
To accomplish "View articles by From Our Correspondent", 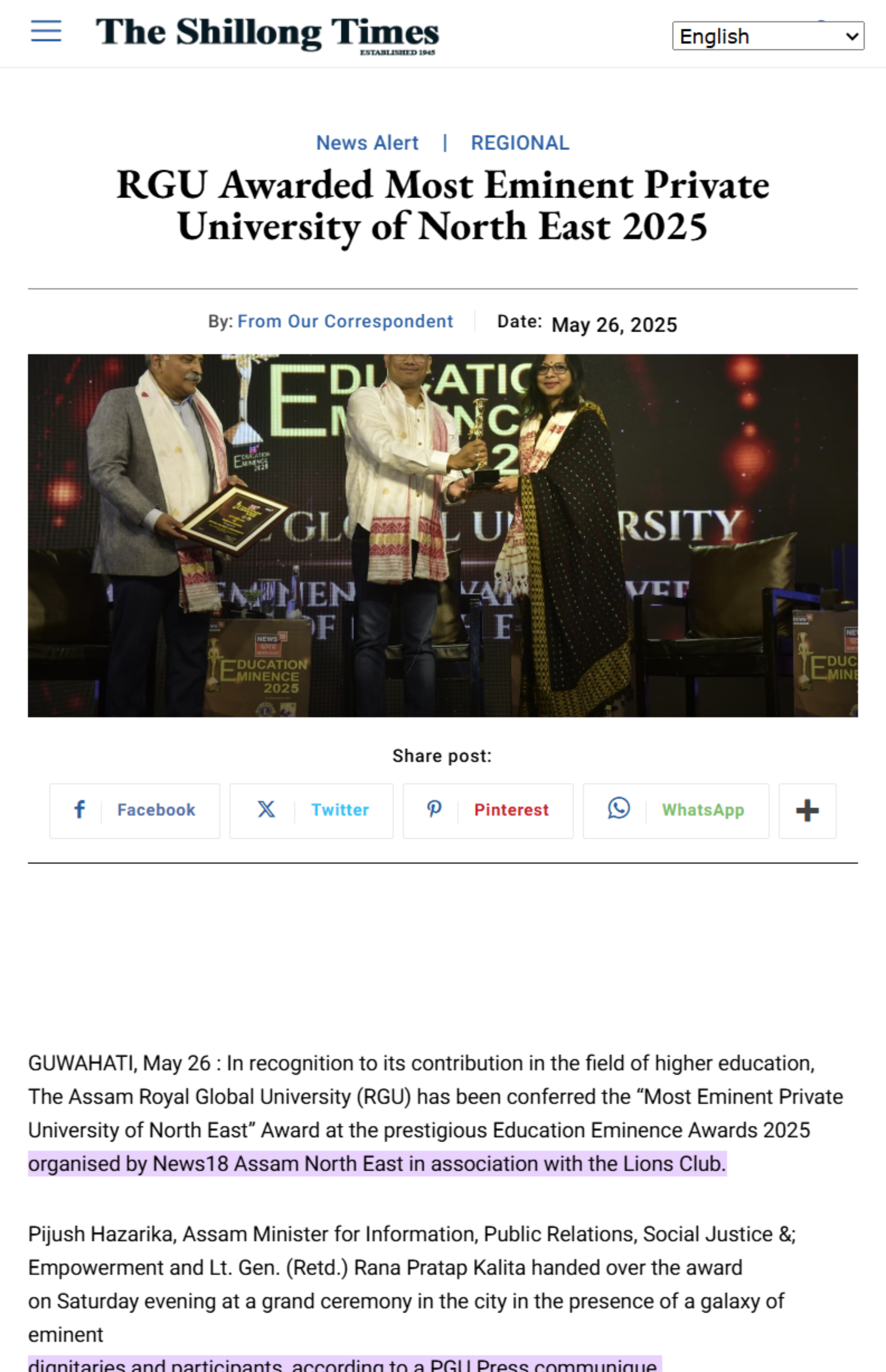I will (345, 322).
